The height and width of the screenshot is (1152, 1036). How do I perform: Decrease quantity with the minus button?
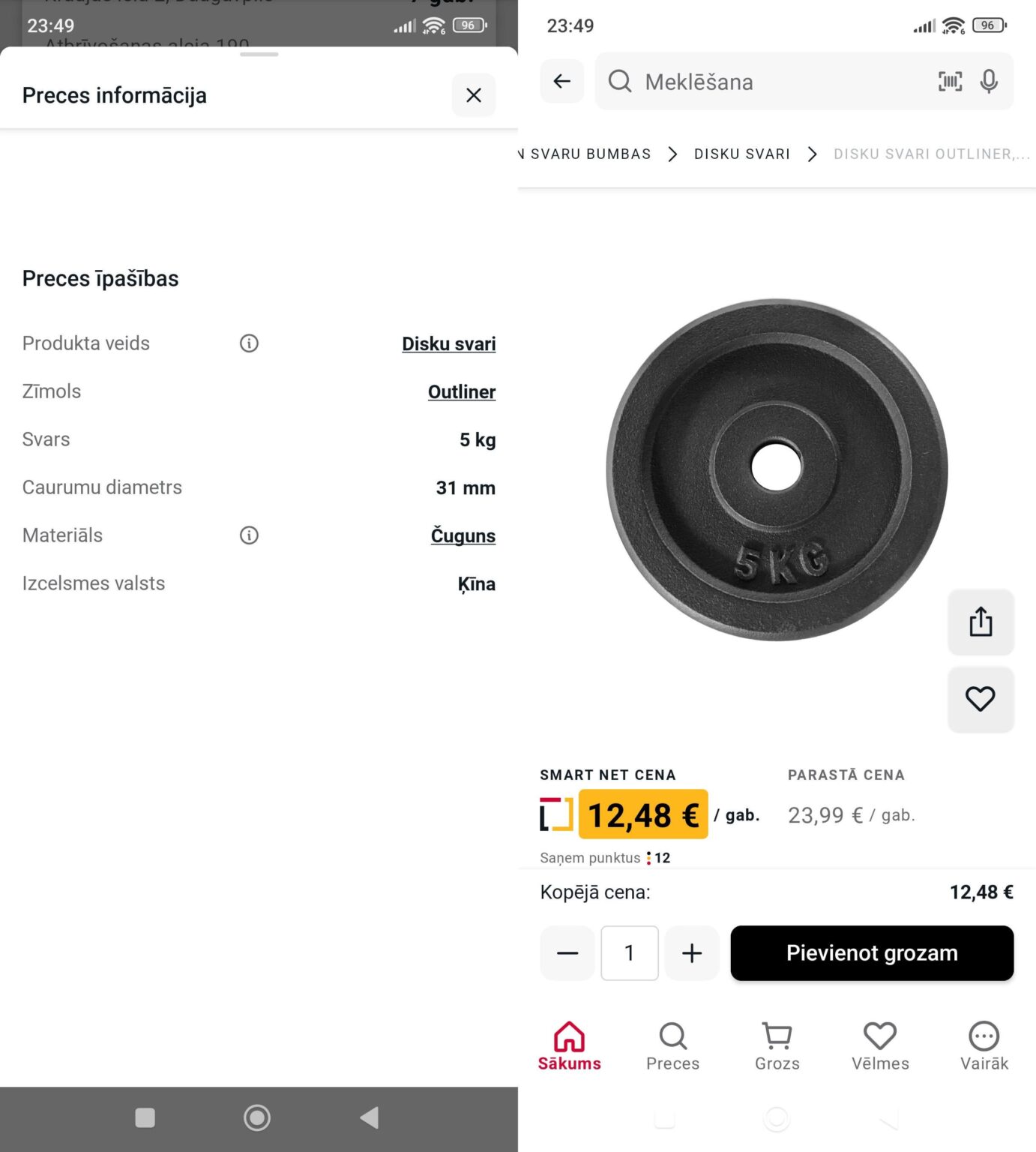point(567,953)
